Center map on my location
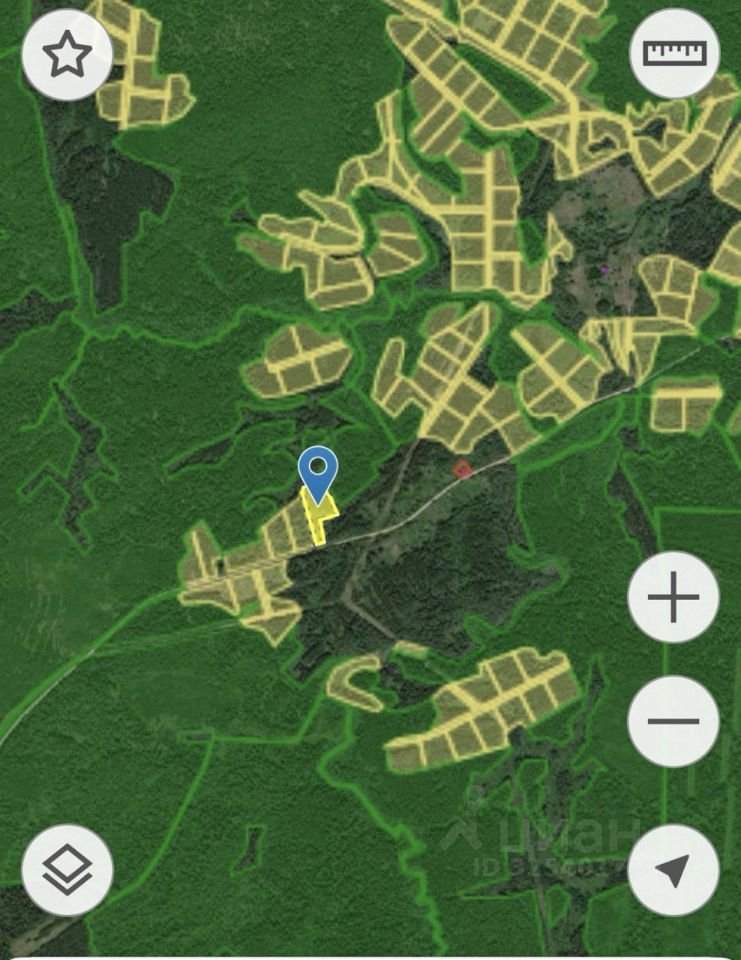Viewport: 741px width, 960px height. click(x=673, y=870)
